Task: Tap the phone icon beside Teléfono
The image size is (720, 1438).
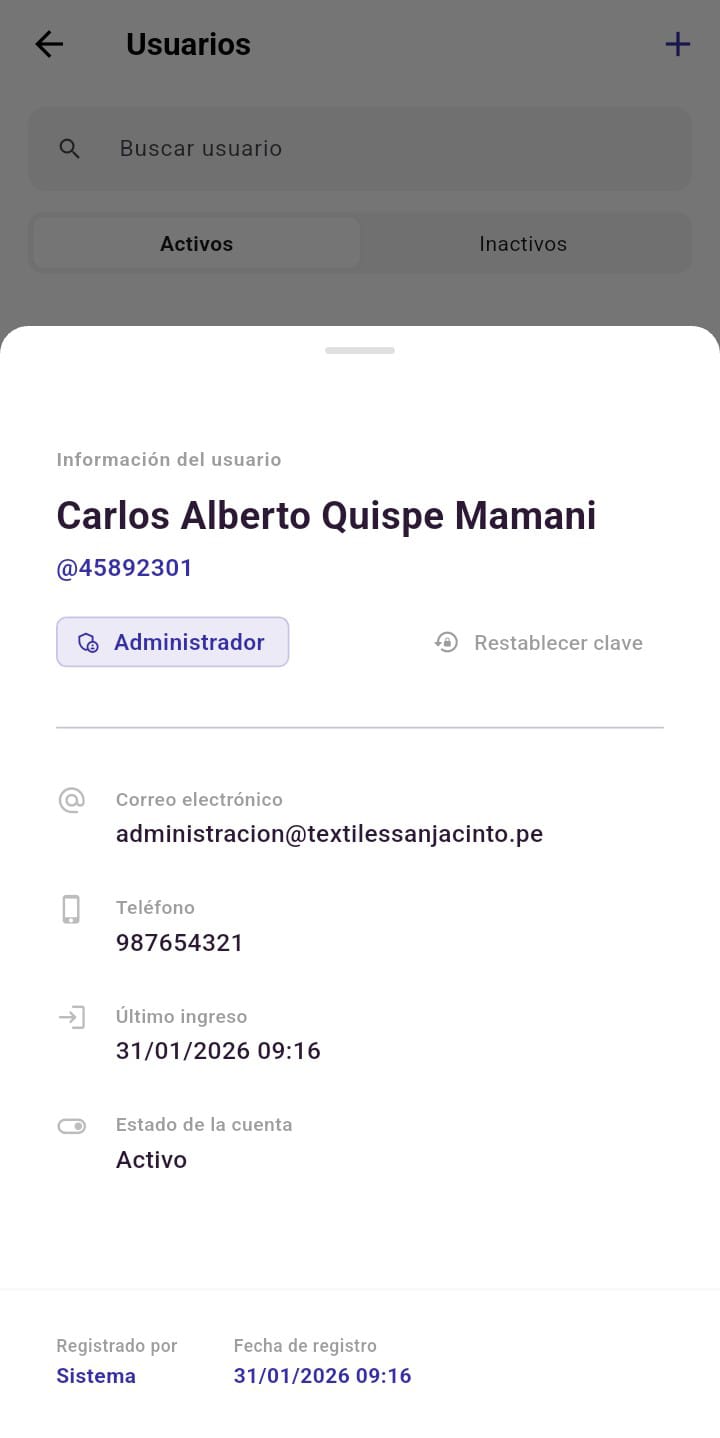Action: (x=71, y=908)
